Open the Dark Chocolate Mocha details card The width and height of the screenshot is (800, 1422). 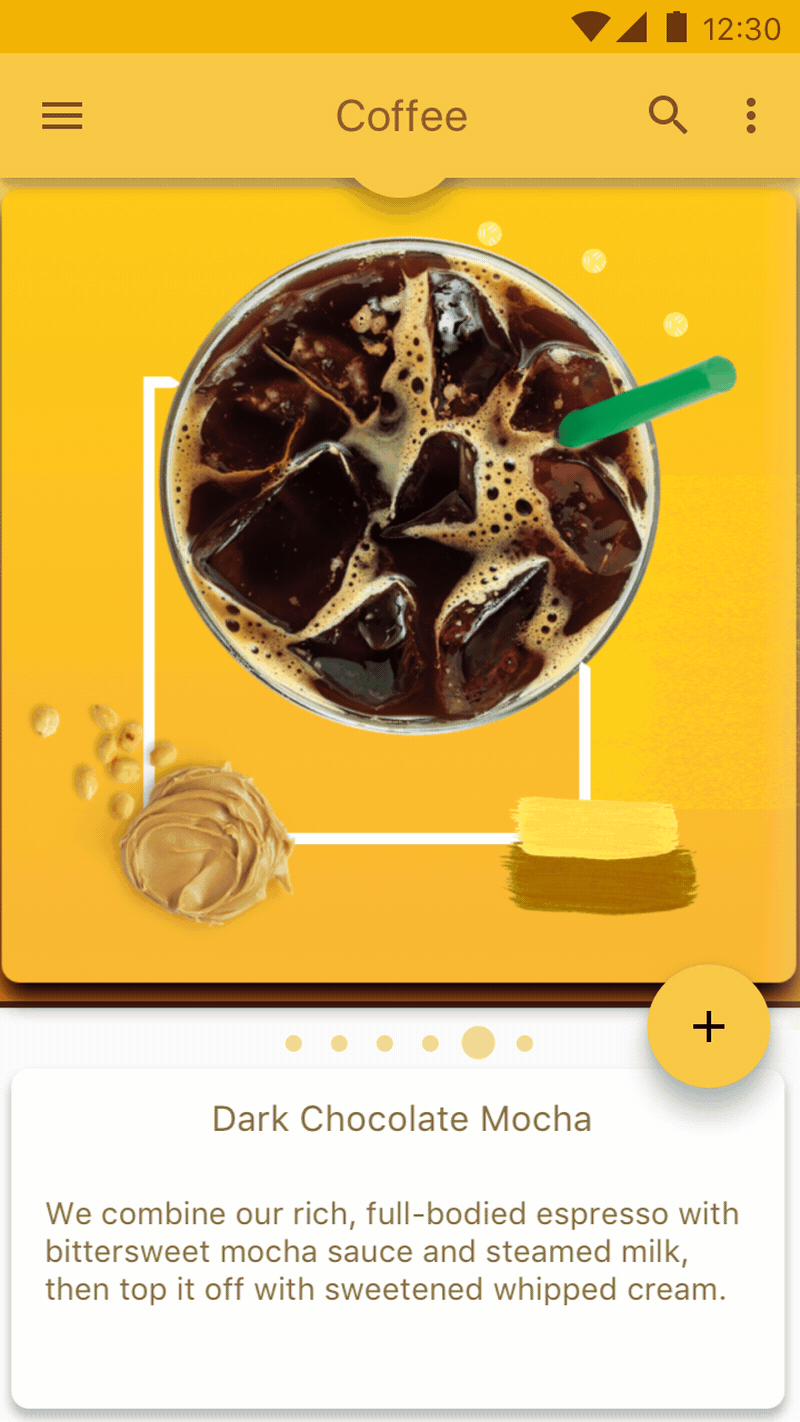coord(398,1240)
